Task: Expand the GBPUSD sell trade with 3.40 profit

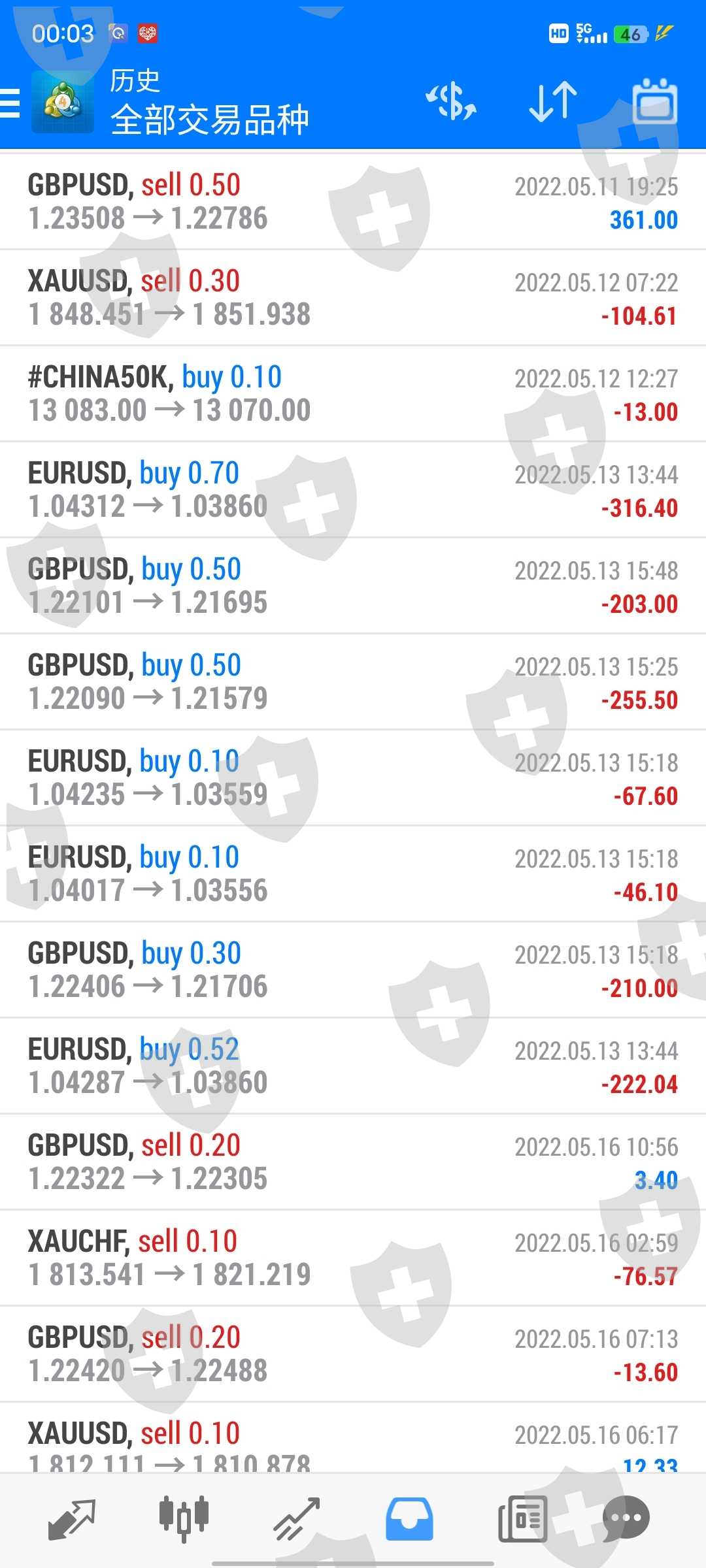Action: pos(353,1162)
